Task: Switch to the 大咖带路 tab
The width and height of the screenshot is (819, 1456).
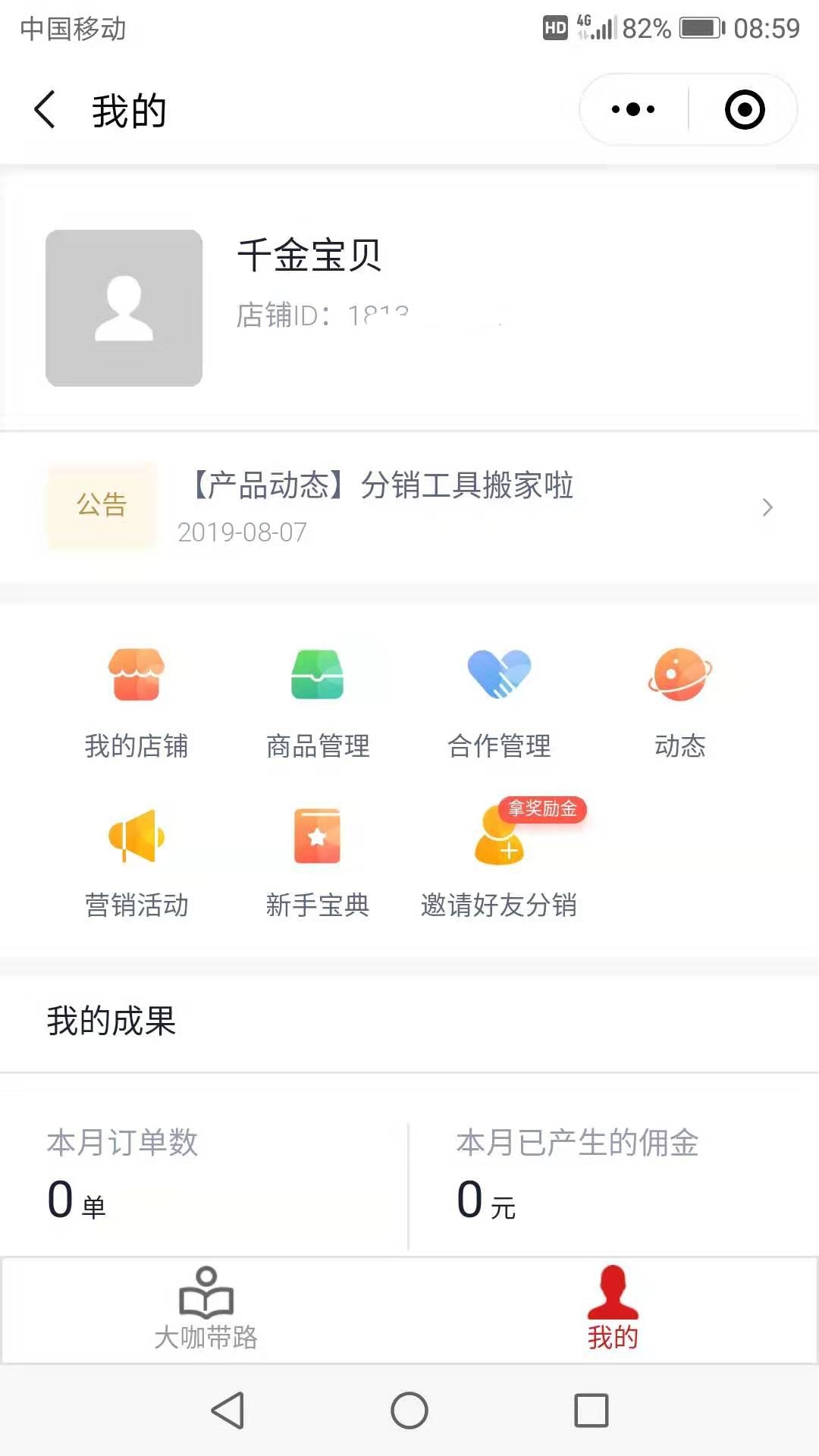Action: [x=205, y=1308]
